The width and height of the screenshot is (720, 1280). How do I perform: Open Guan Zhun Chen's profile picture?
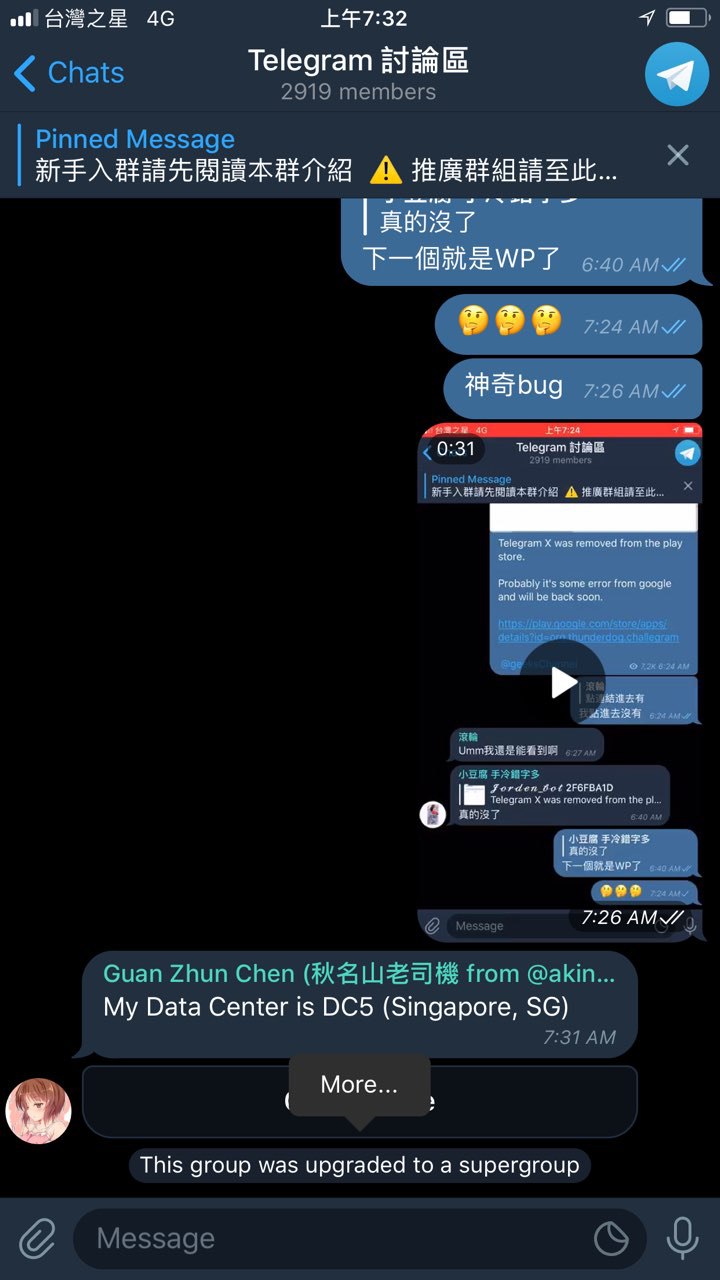[38, 1110]
